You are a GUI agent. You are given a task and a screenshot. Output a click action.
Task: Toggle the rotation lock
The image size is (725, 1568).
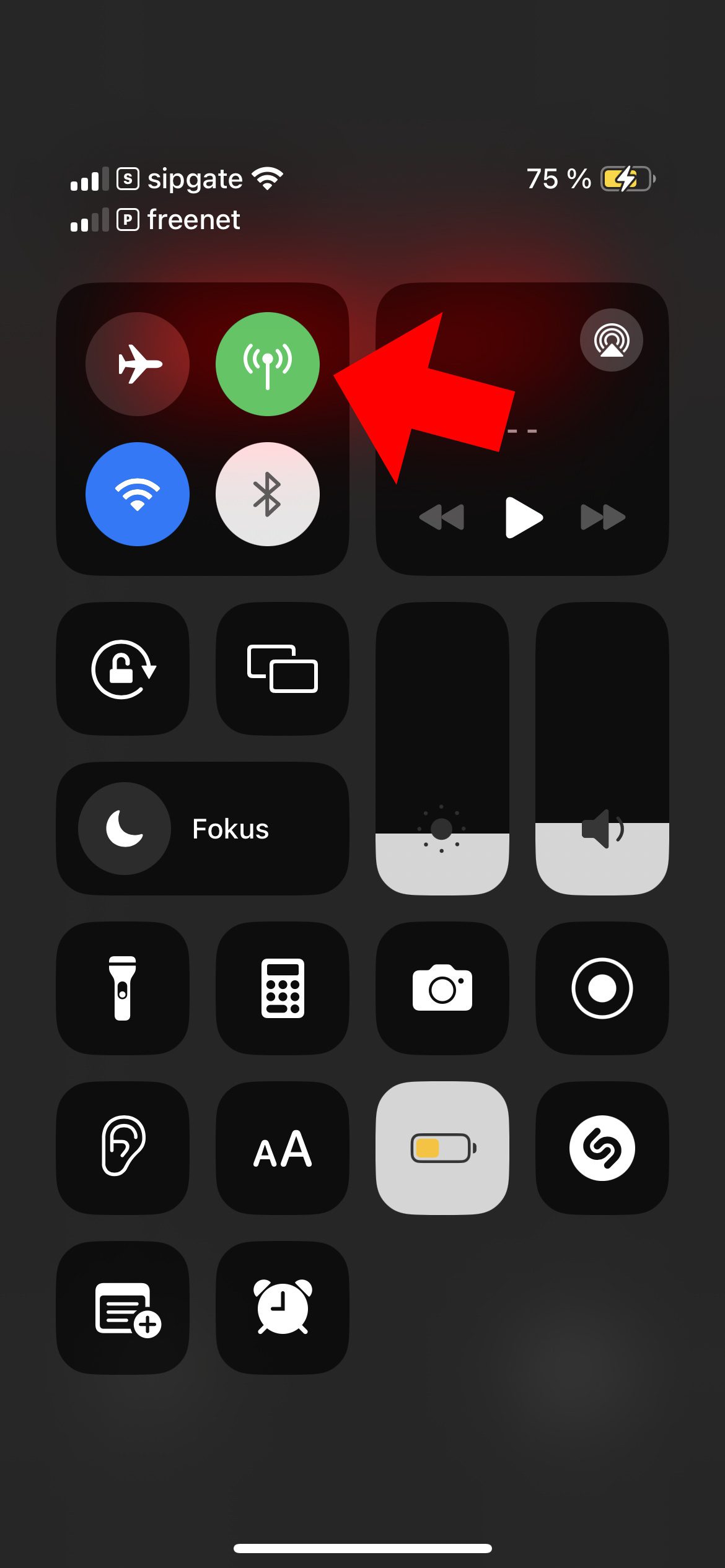(123, 669)
